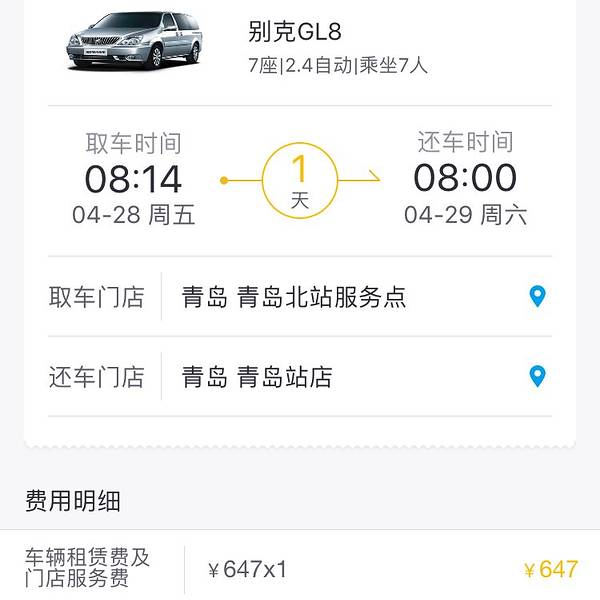Open map location for 青岛北站服务点 pickup store
Screen dimensions: 600x600
537,297
